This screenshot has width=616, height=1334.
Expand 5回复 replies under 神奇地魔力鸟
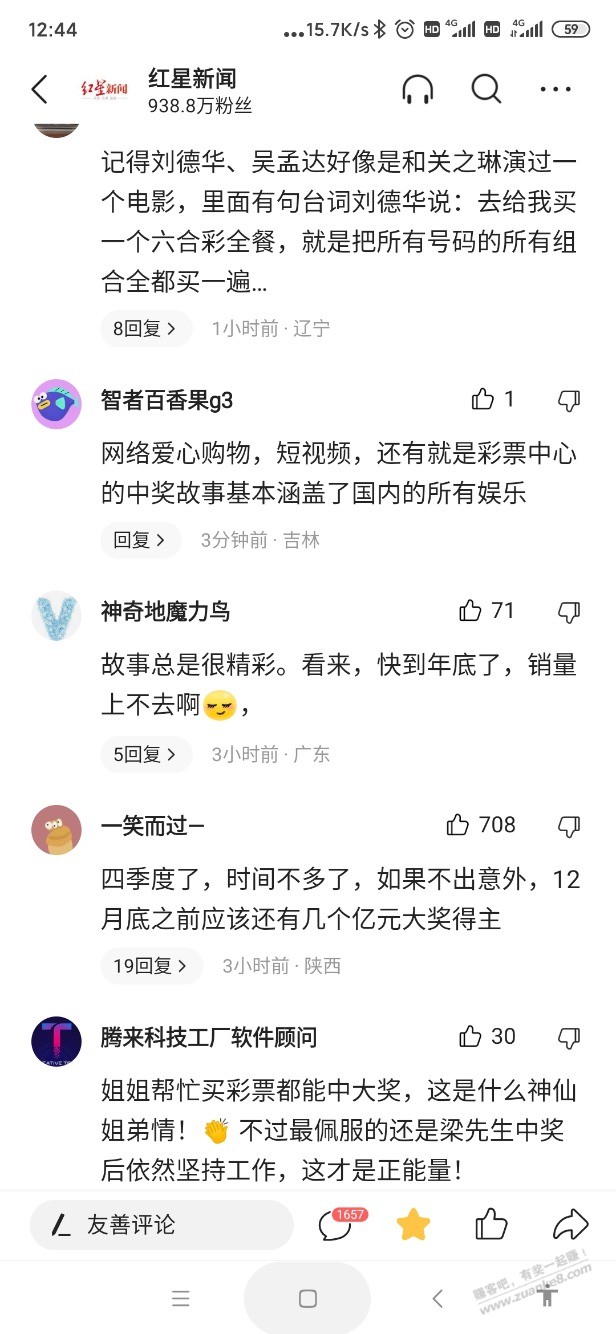[x=145, y=754]
